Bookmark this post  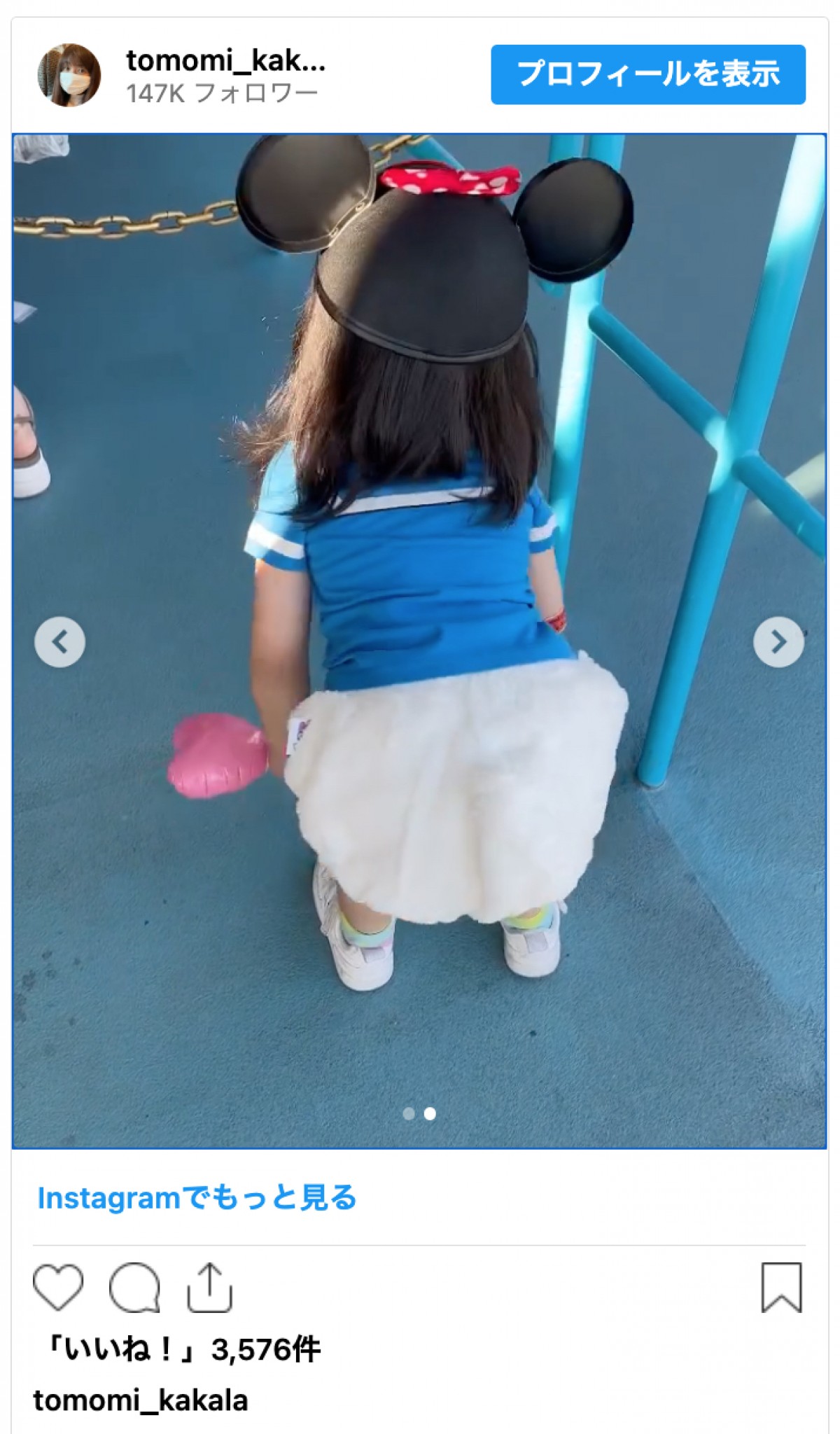point(781,1287)
